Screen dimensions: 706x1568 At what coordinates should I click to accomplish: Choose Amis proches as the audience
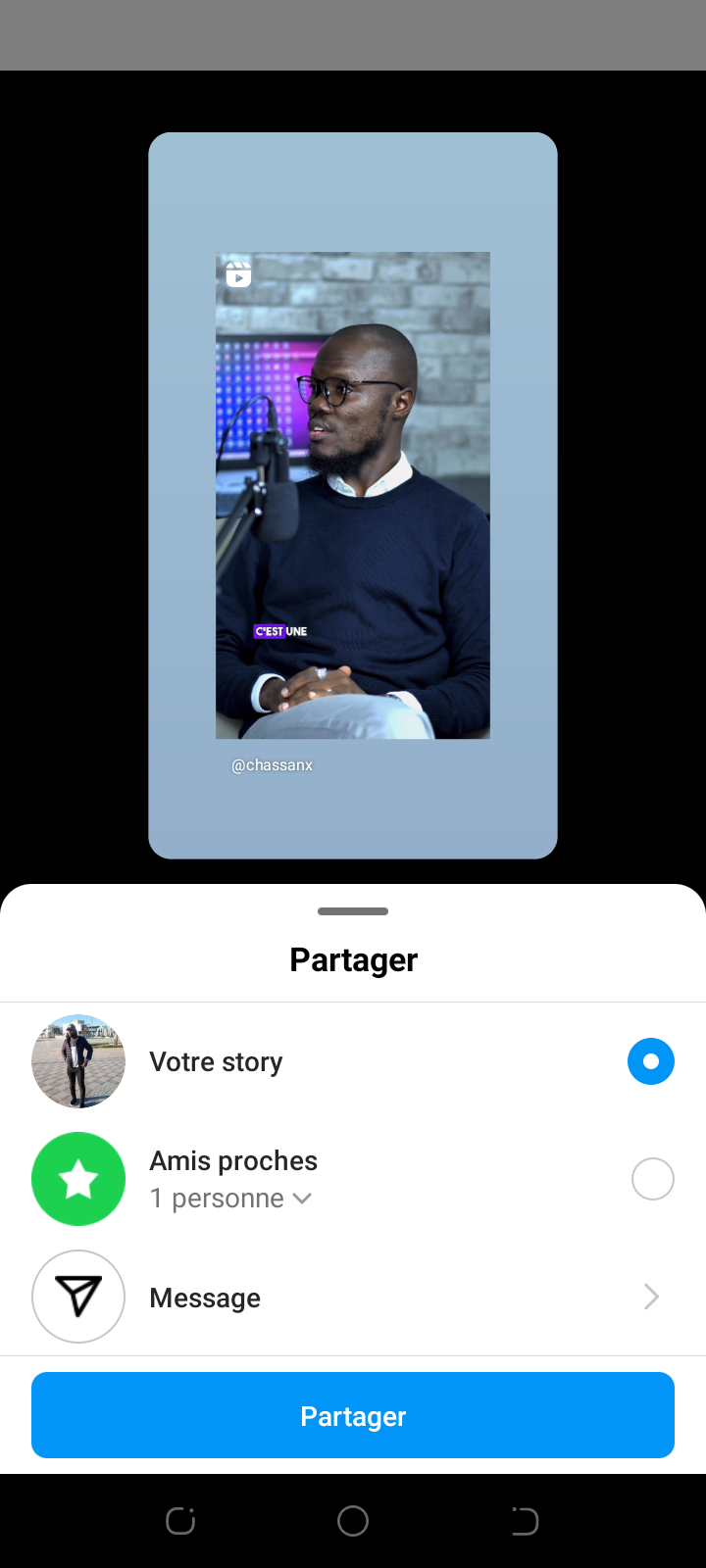pos(652,1179)
